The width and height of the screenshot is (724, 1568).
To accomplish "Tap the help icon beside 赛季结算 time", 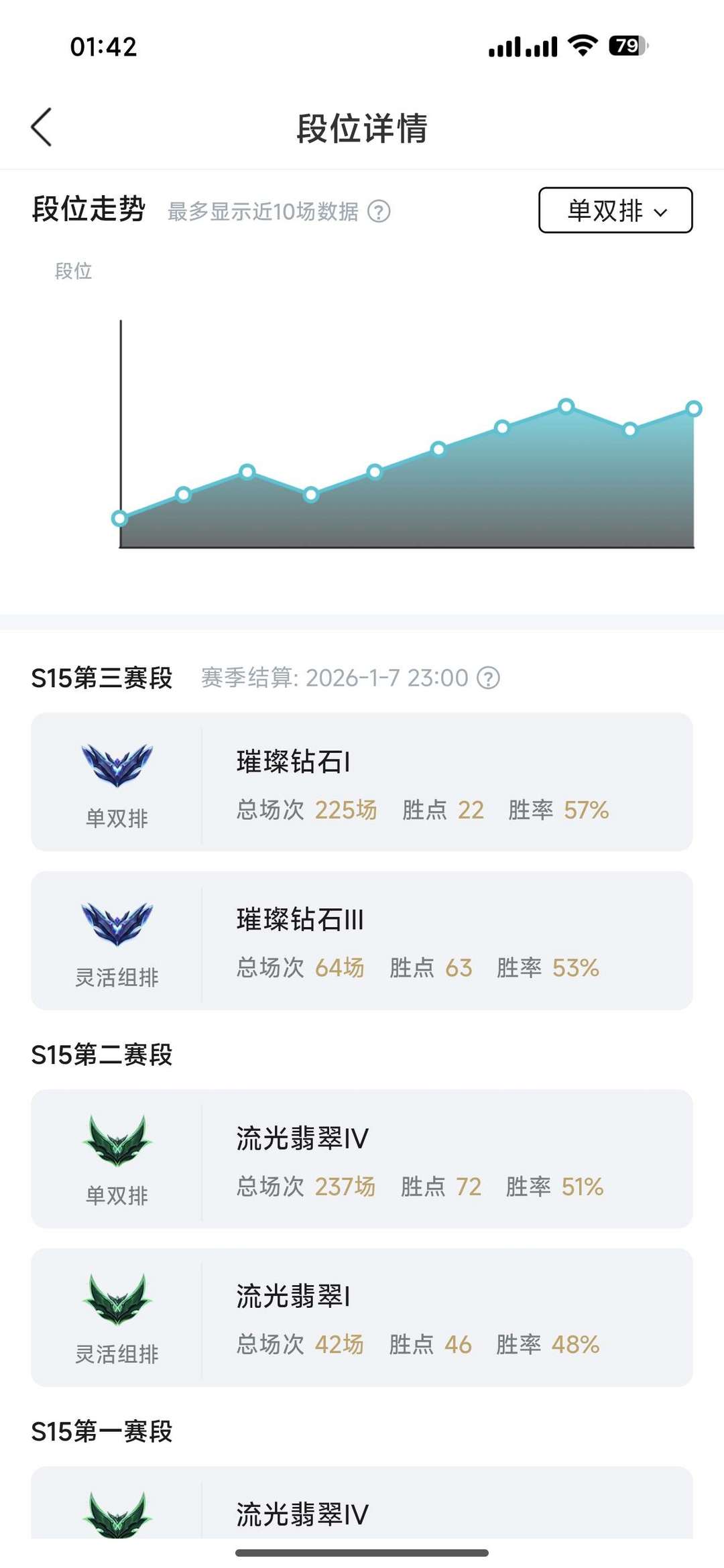I will 489,678.
